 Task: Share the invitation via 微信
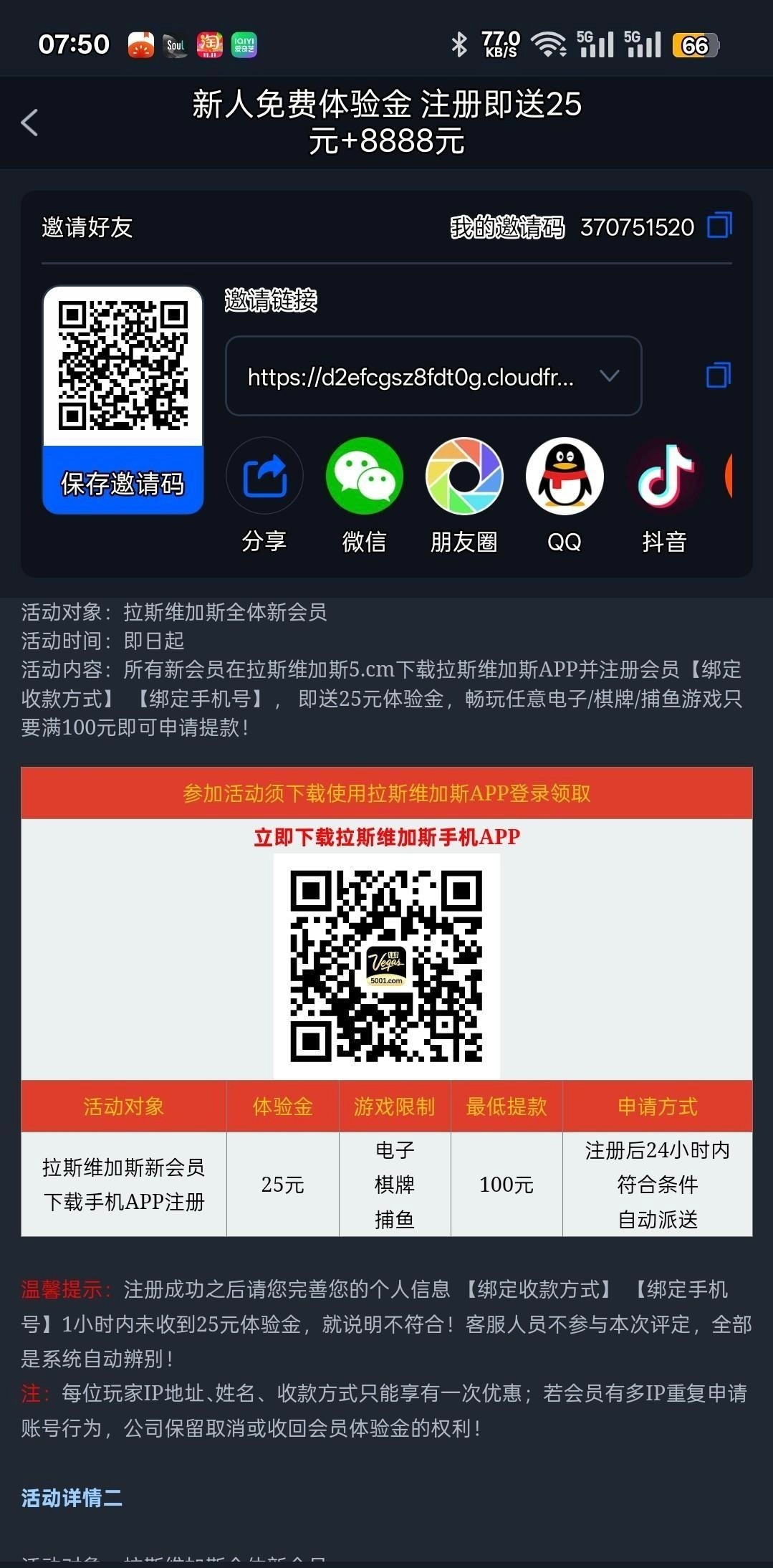(365, 477)
